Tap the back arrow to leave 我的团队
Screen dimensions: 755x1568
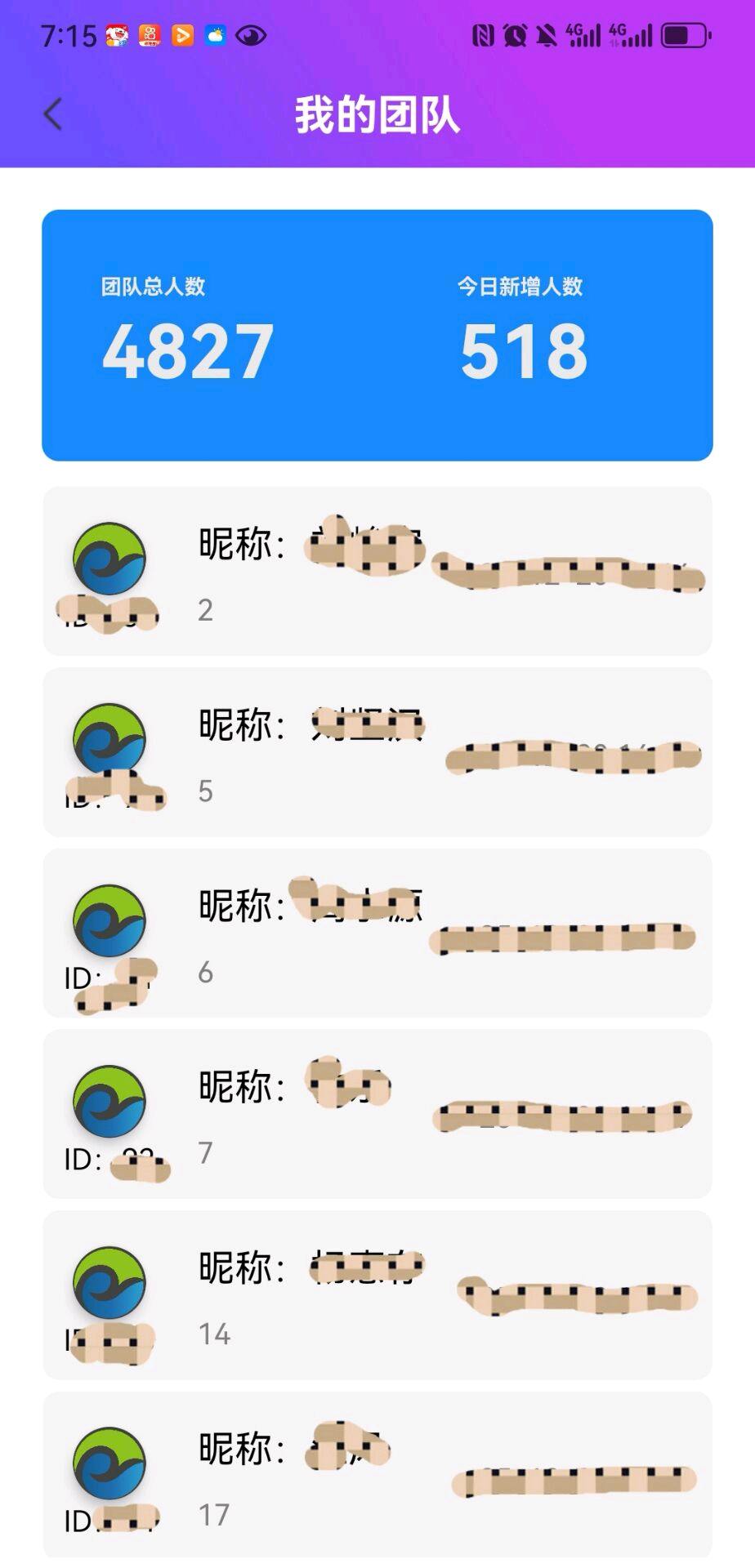(52, 114)
